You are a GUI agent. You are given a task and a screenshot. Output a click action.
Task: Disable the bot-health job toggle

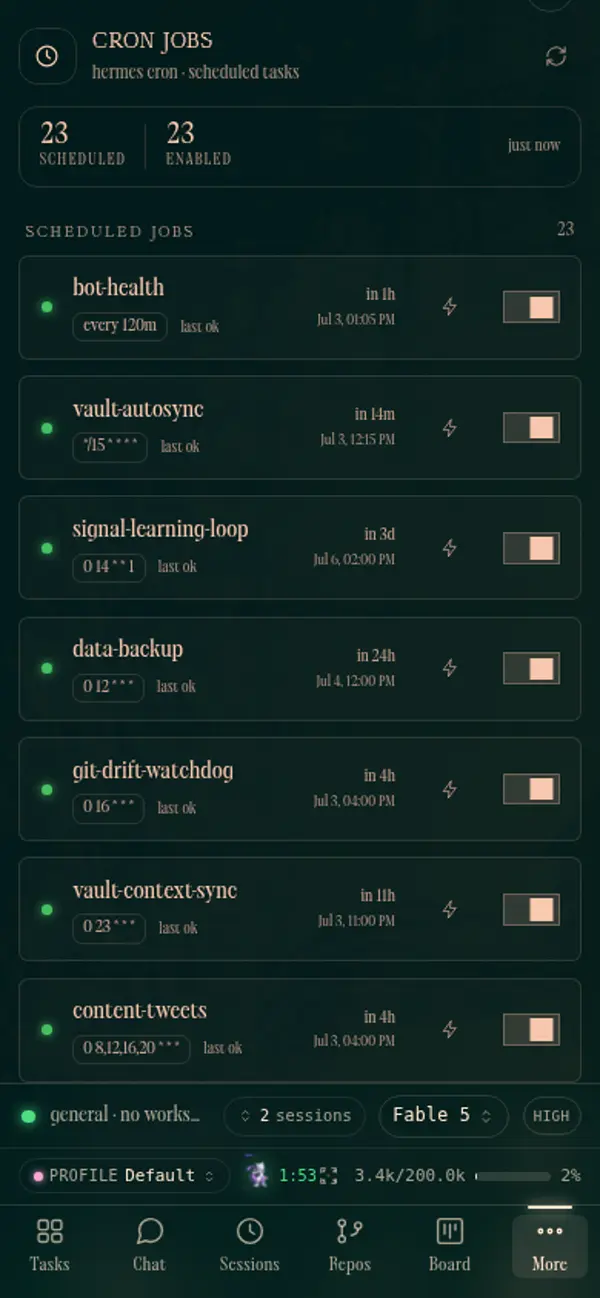(531, 307)
